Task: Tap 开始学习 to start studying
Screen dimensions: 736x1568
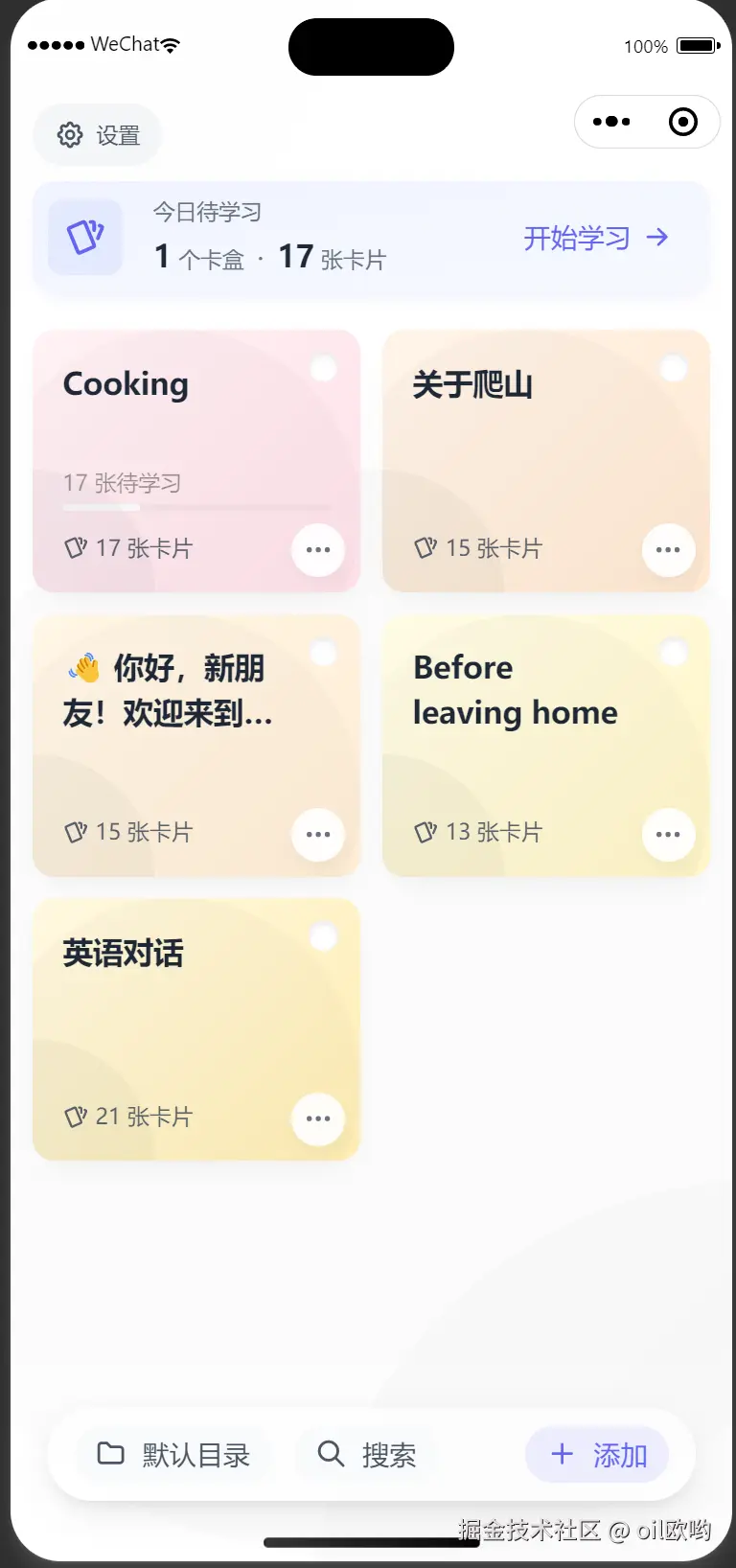Action: [594, 238]
